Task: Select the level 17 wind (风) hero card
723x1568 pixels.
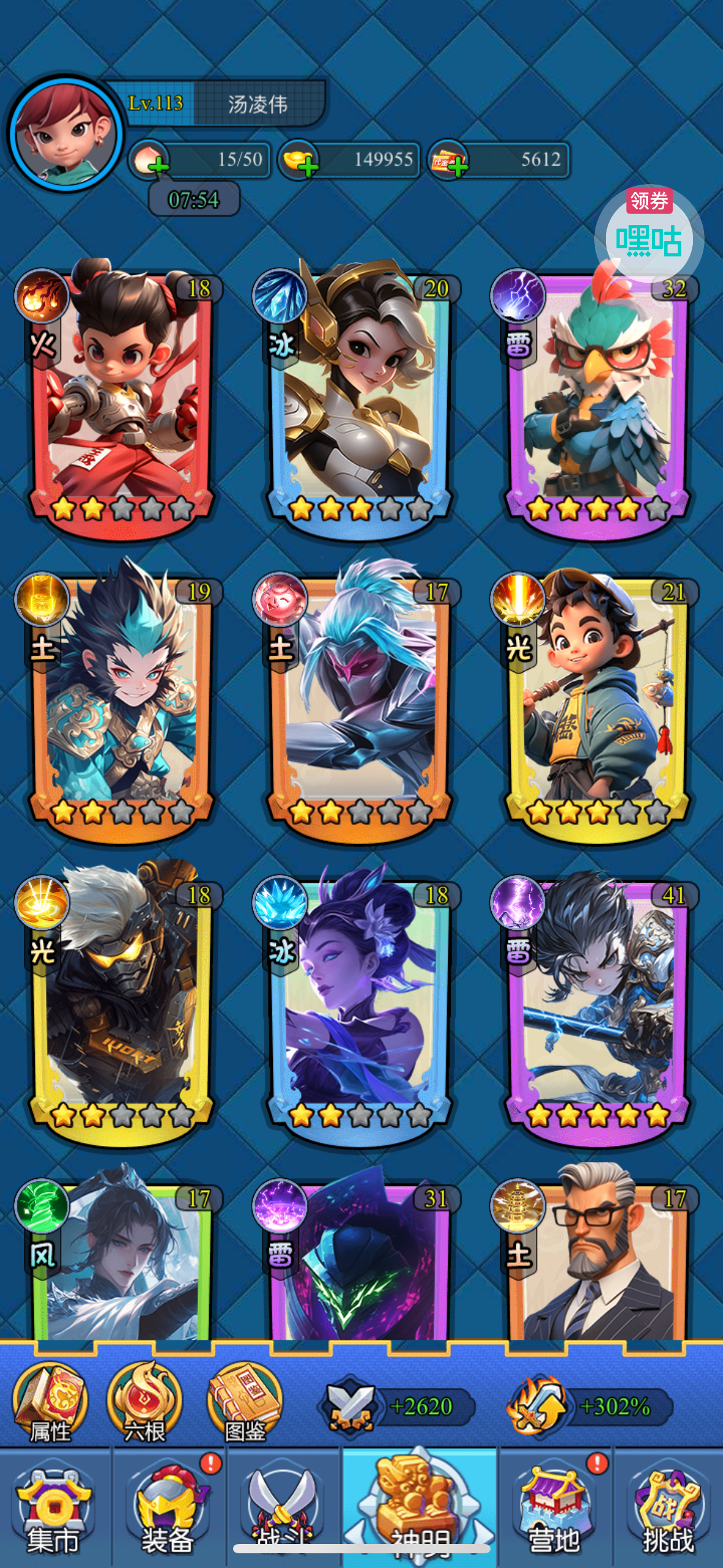Action: 121,1264
